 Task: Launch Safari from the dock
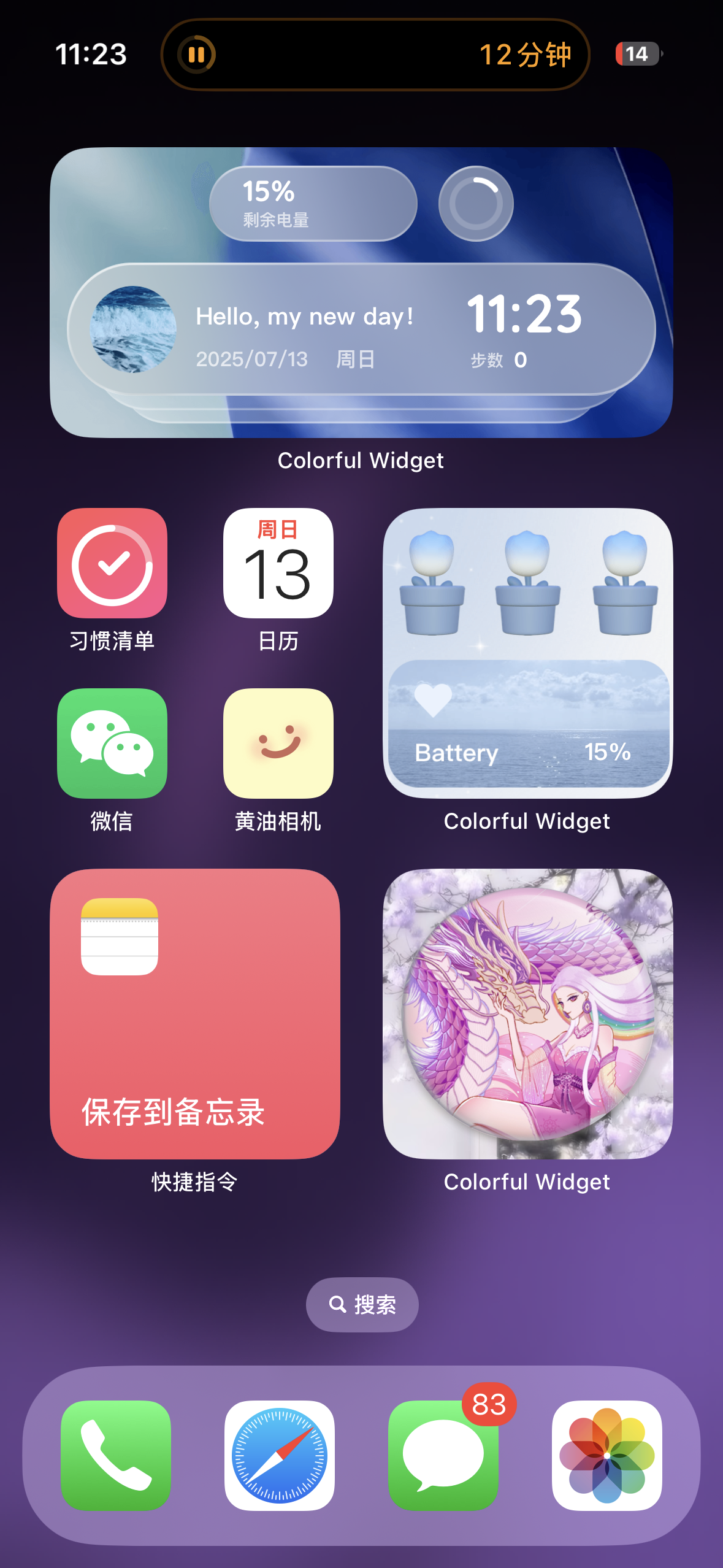tap(280, 1455)
